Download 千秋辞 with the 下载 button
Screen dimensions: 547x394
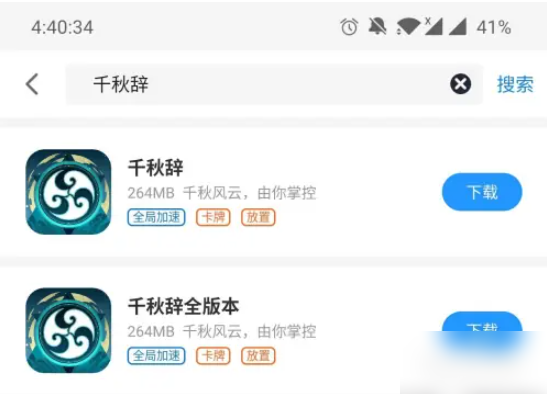(x=482, y=192)
